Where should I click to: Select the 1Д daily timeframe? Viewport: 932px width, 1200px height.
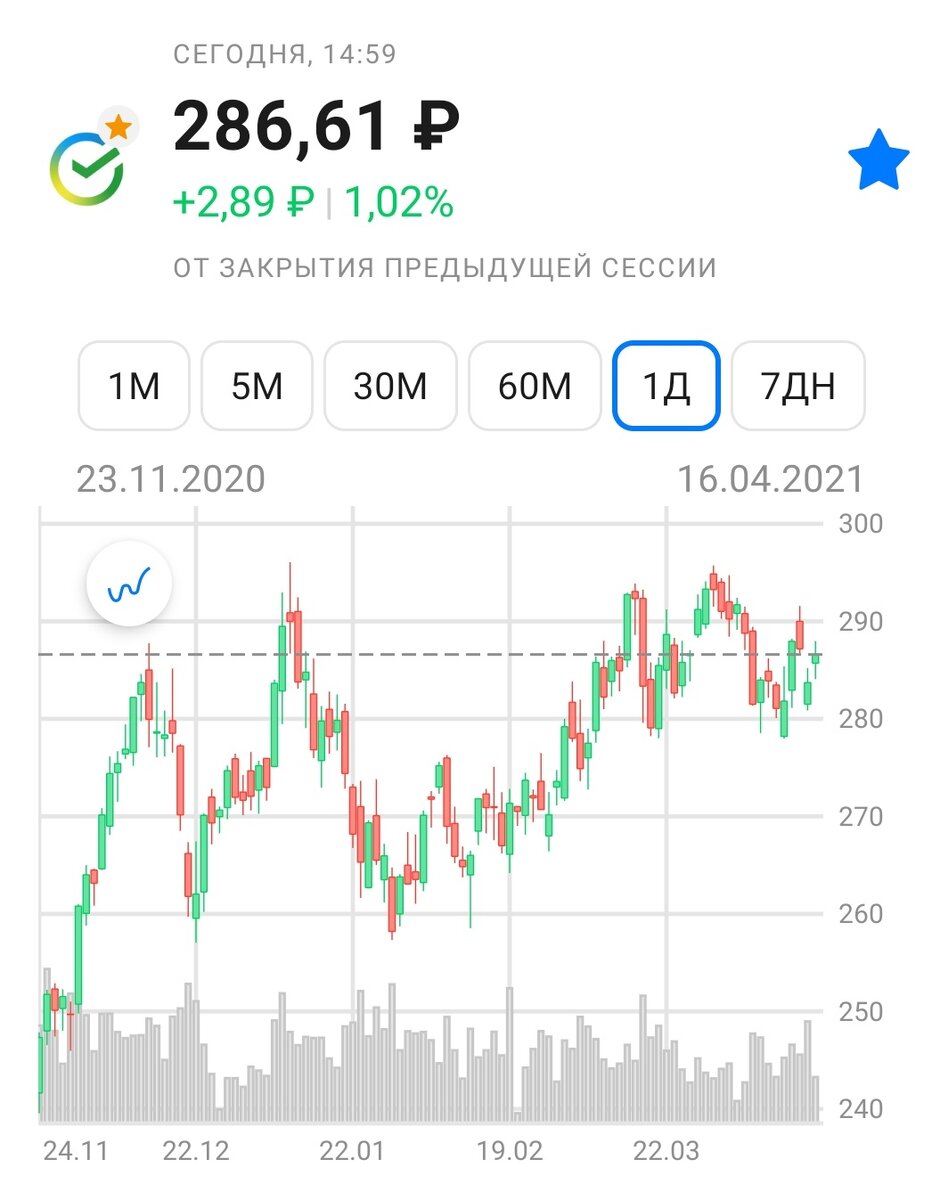[x=666, y=386]
